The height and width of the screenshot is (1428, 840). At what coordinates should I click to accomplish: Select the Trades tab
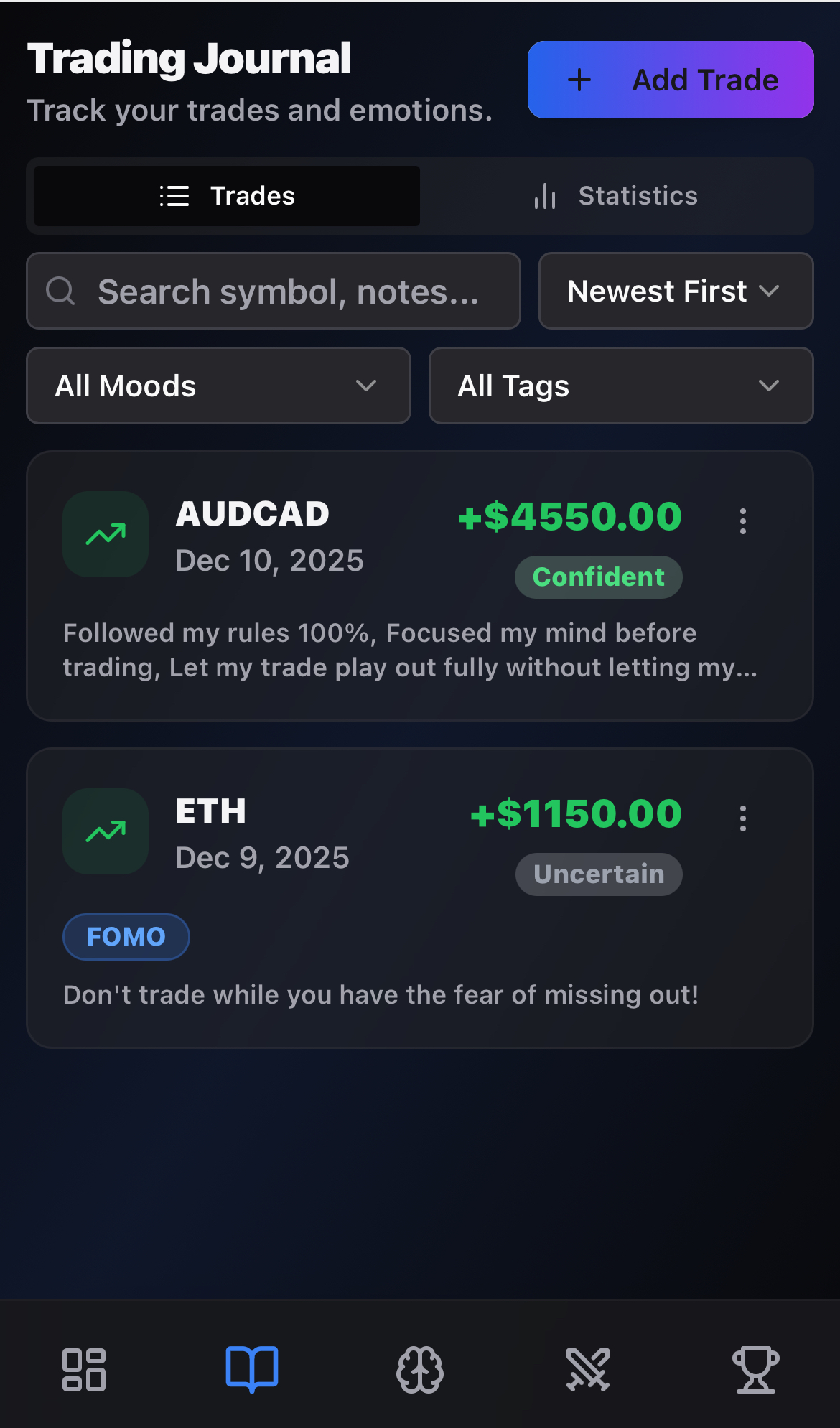click(225, 195)
